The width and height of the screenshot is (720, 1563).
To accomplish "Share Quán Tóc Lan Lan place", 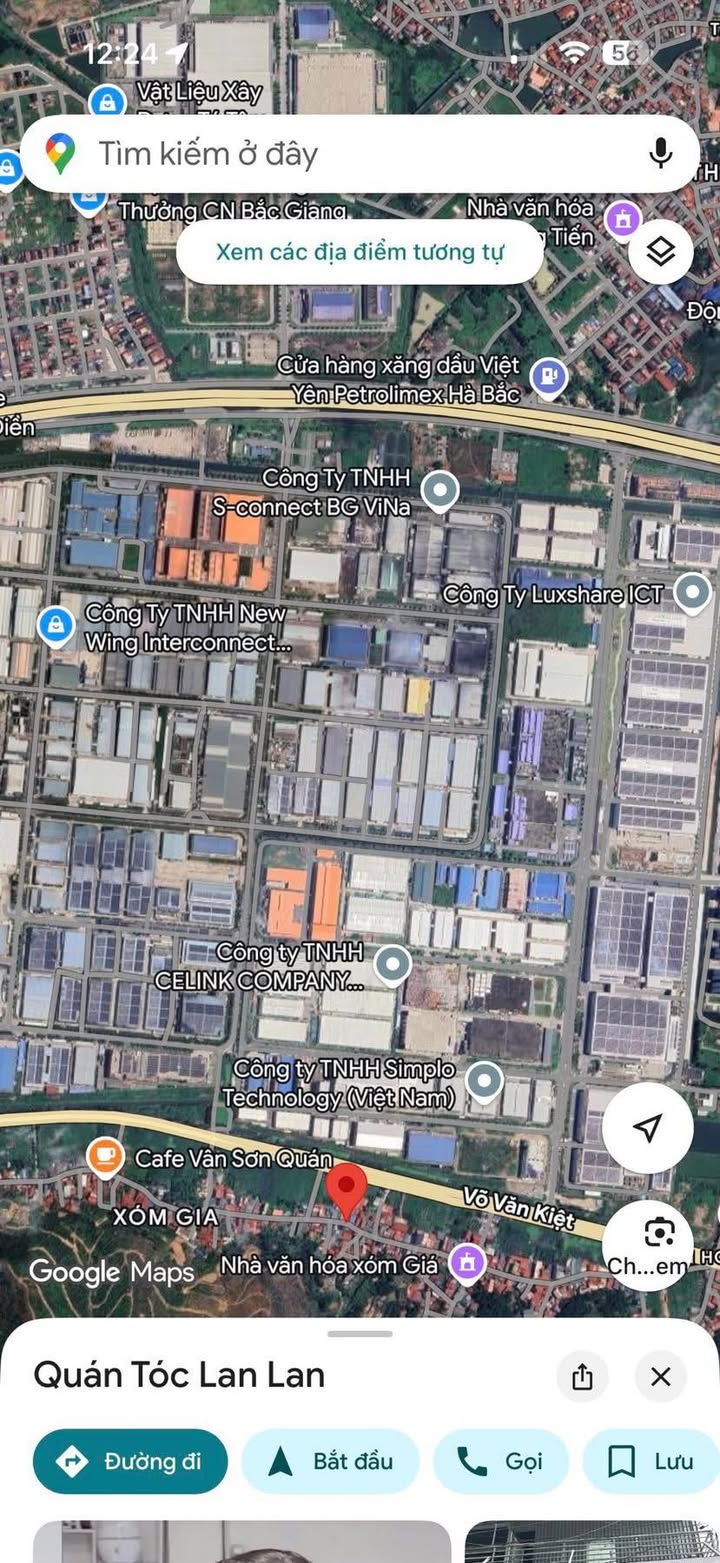I will [582, 1377].
